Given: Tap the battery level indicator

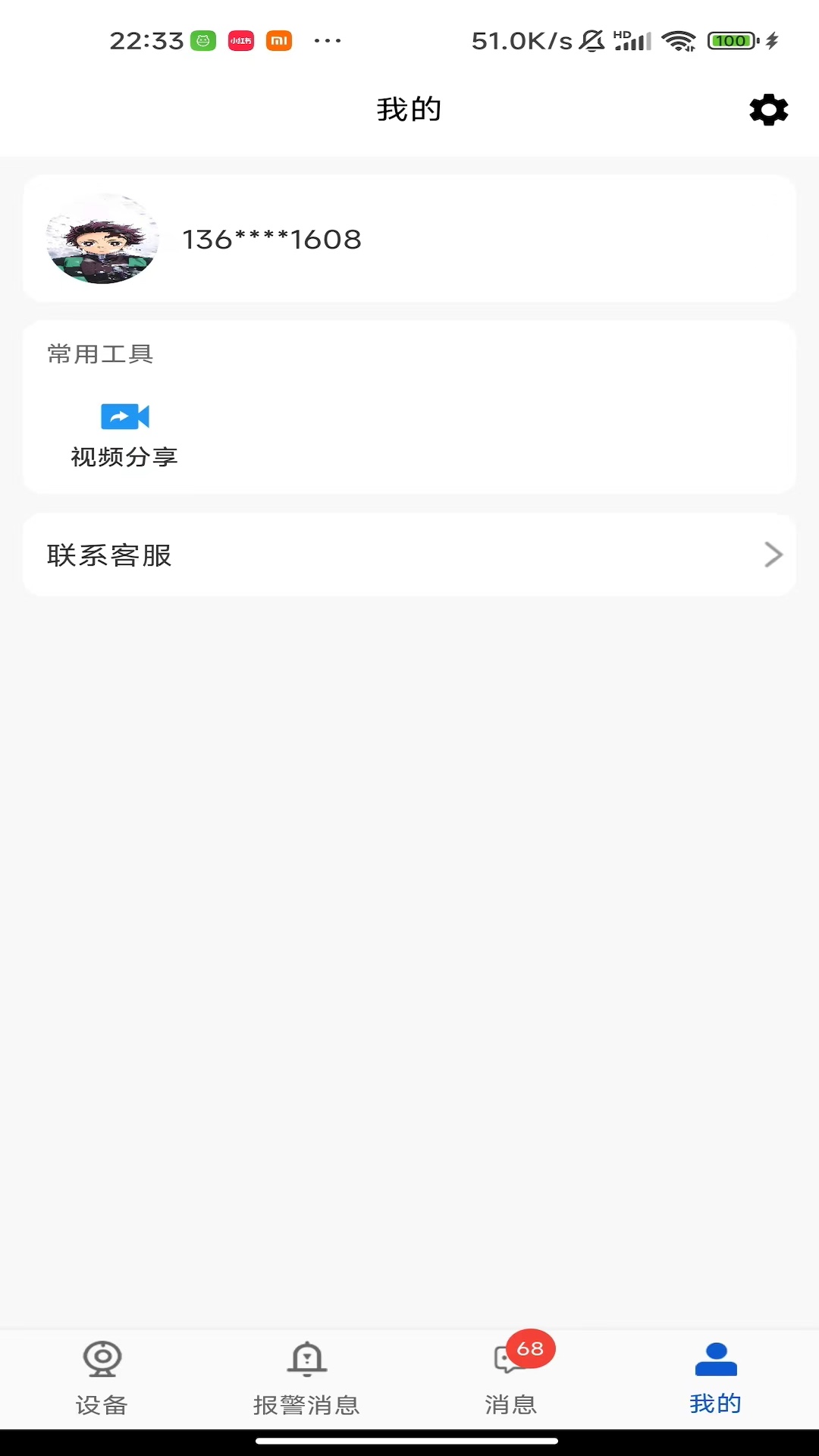Looking at the screenshot, I should coord(730,40).
